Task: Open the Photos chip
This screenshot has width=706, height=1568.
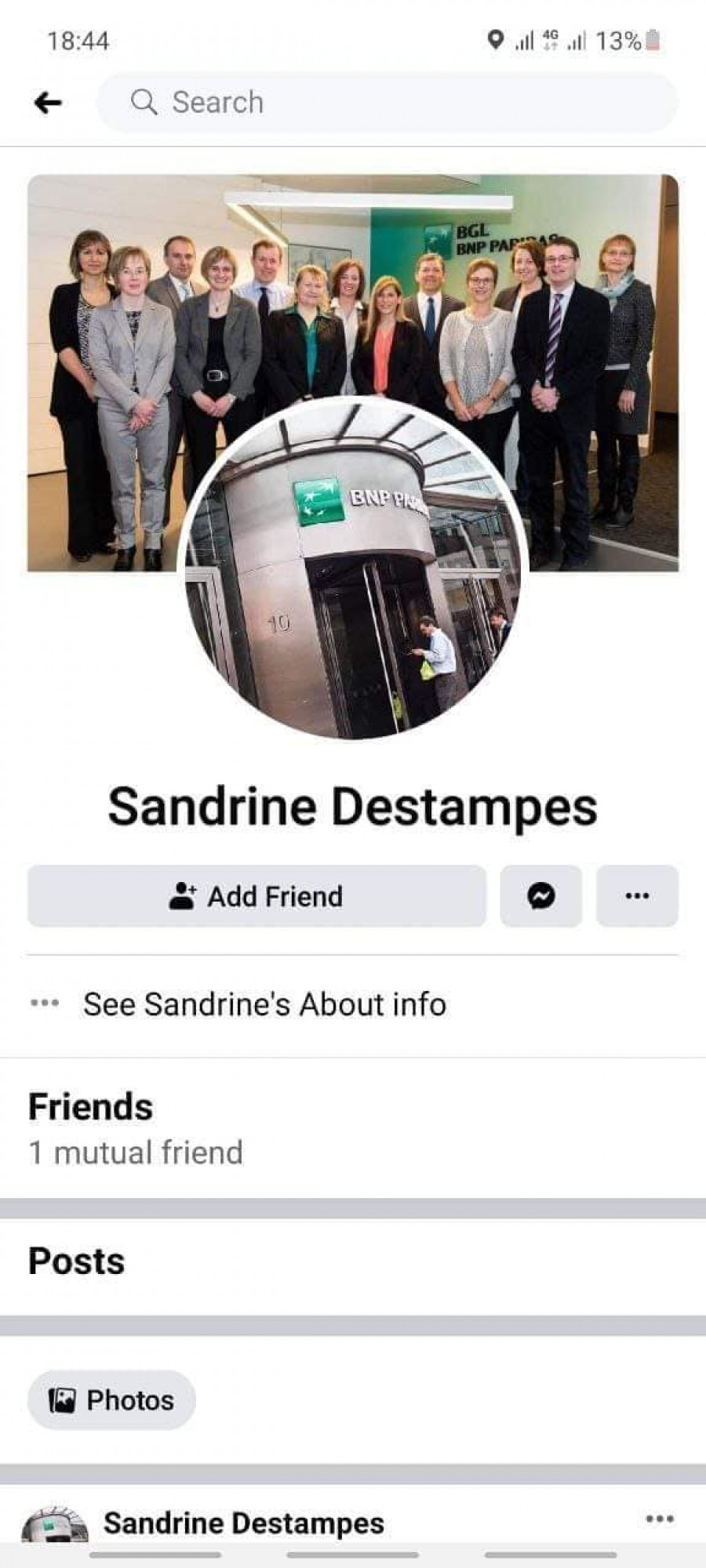Action: [111, 1400]
